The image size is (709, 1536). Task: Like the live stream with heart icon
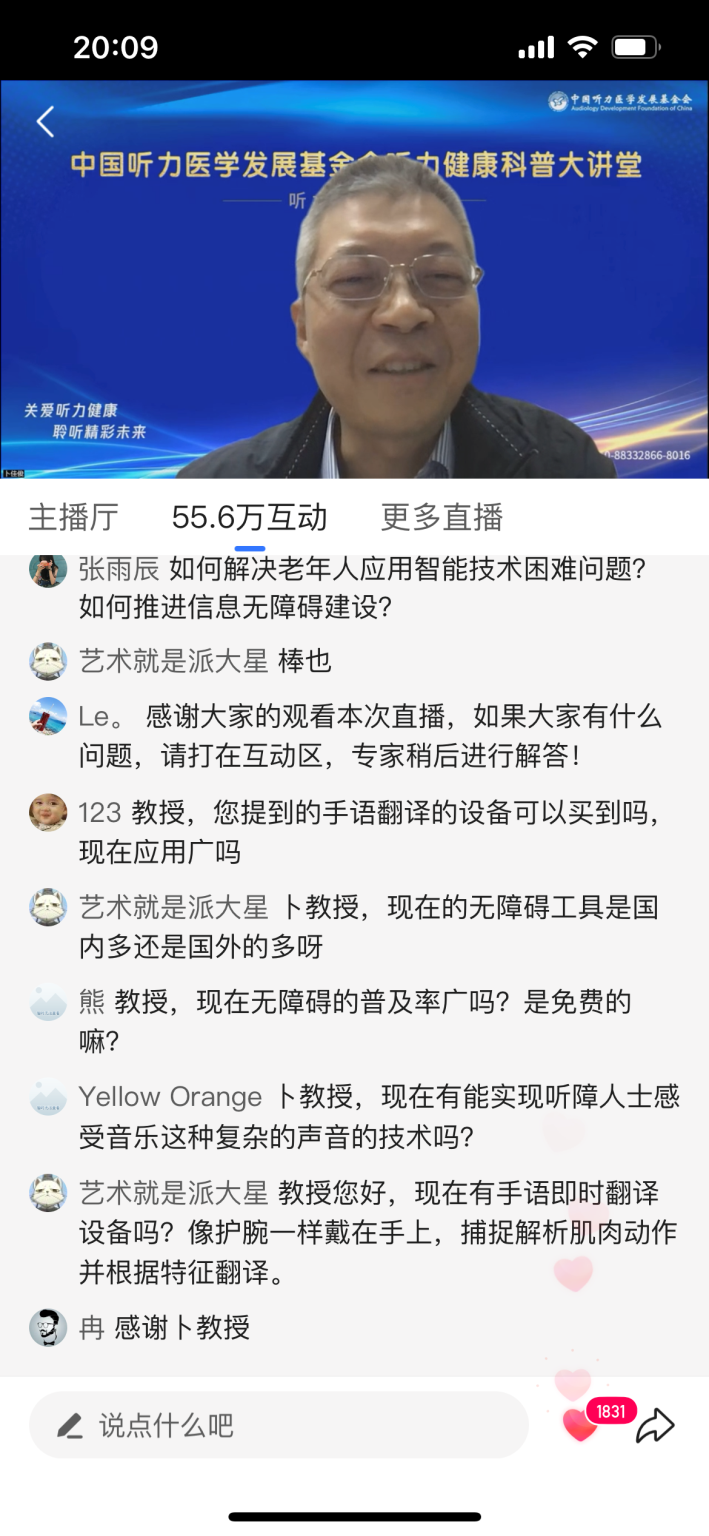pyautogui.click(x=580, y=1425)
